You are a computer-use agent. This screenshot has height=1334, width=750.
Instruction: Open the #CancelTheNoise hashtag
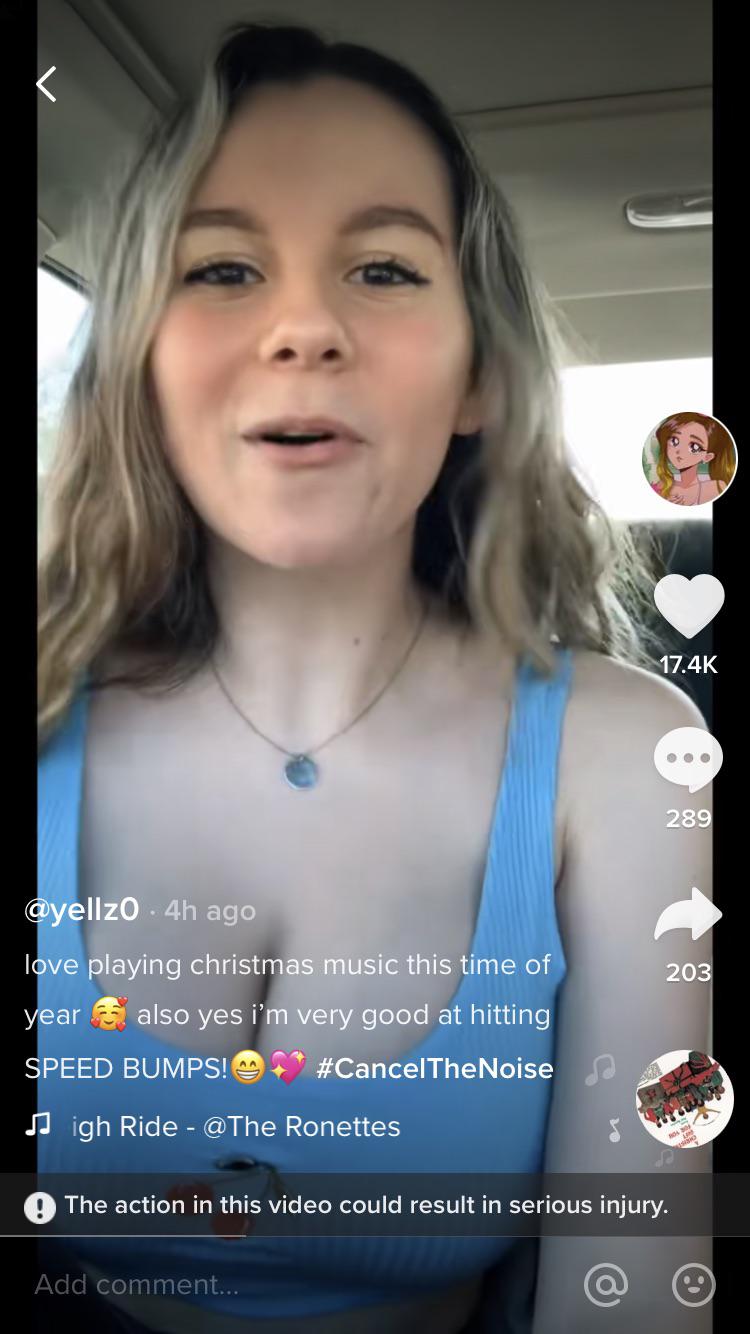[x=434, y=1069]
